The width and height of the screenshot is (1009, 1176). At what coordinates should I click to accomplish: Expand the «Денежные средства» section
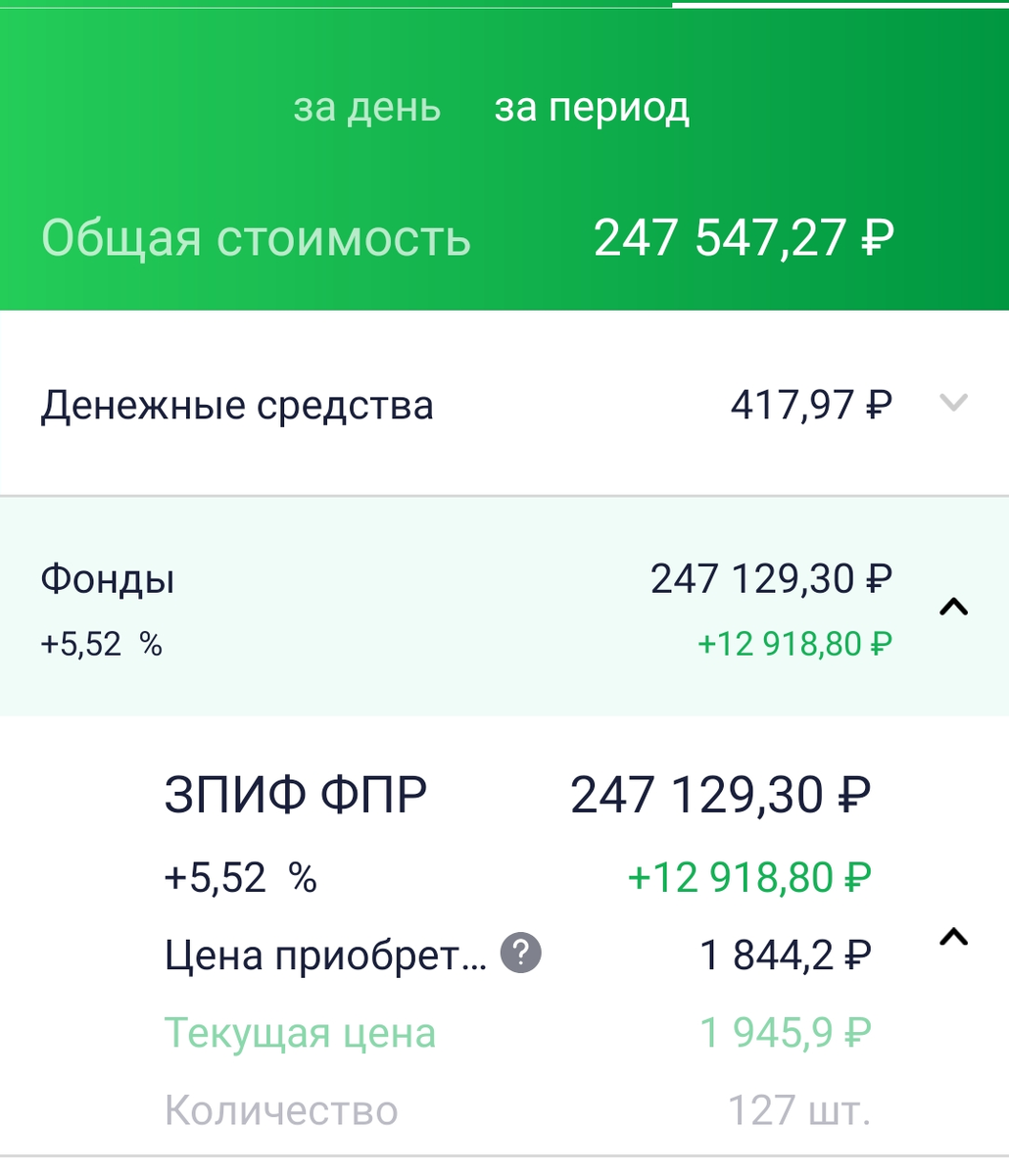tap(953, 403)
